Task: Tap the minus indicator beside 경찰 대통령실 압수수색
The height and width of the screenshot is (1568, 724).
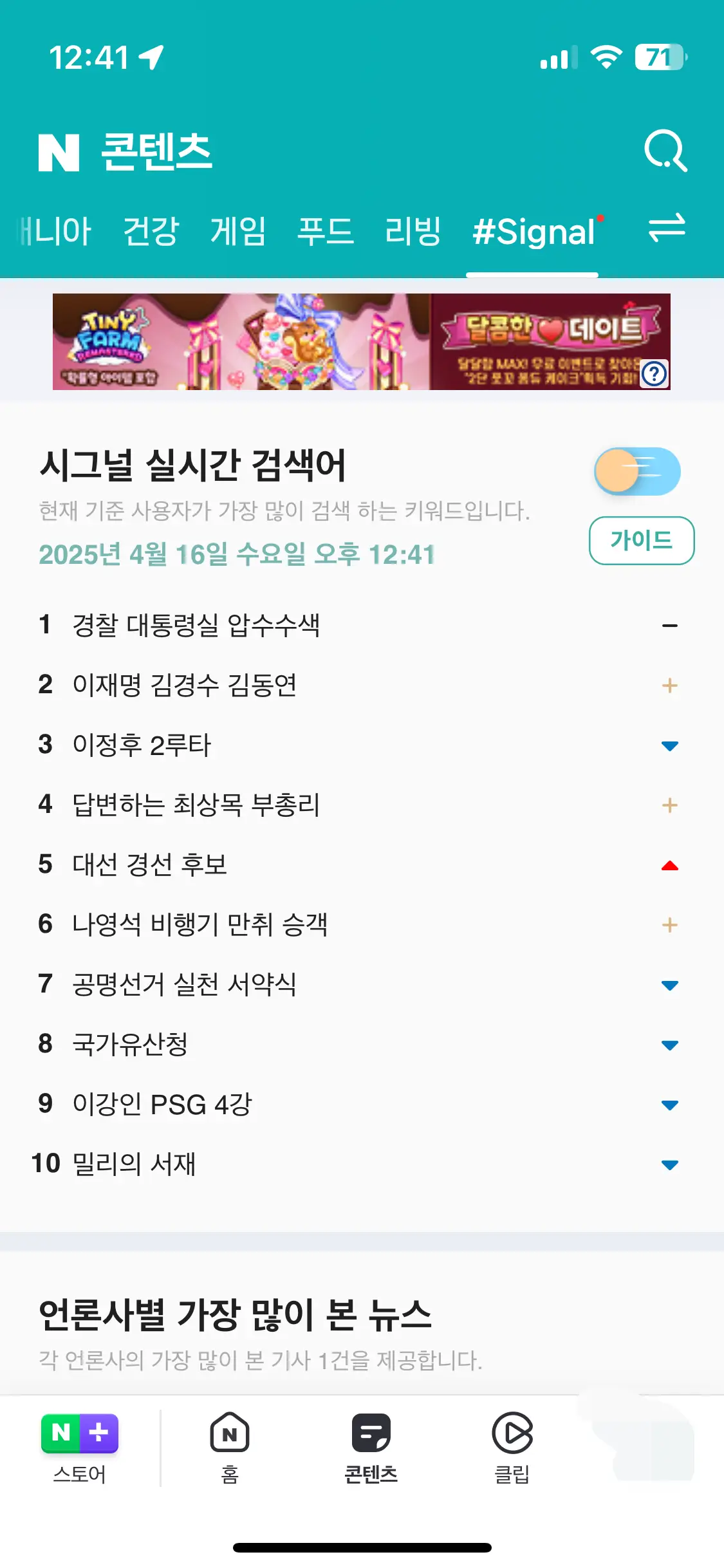Action: pos(668,624)
